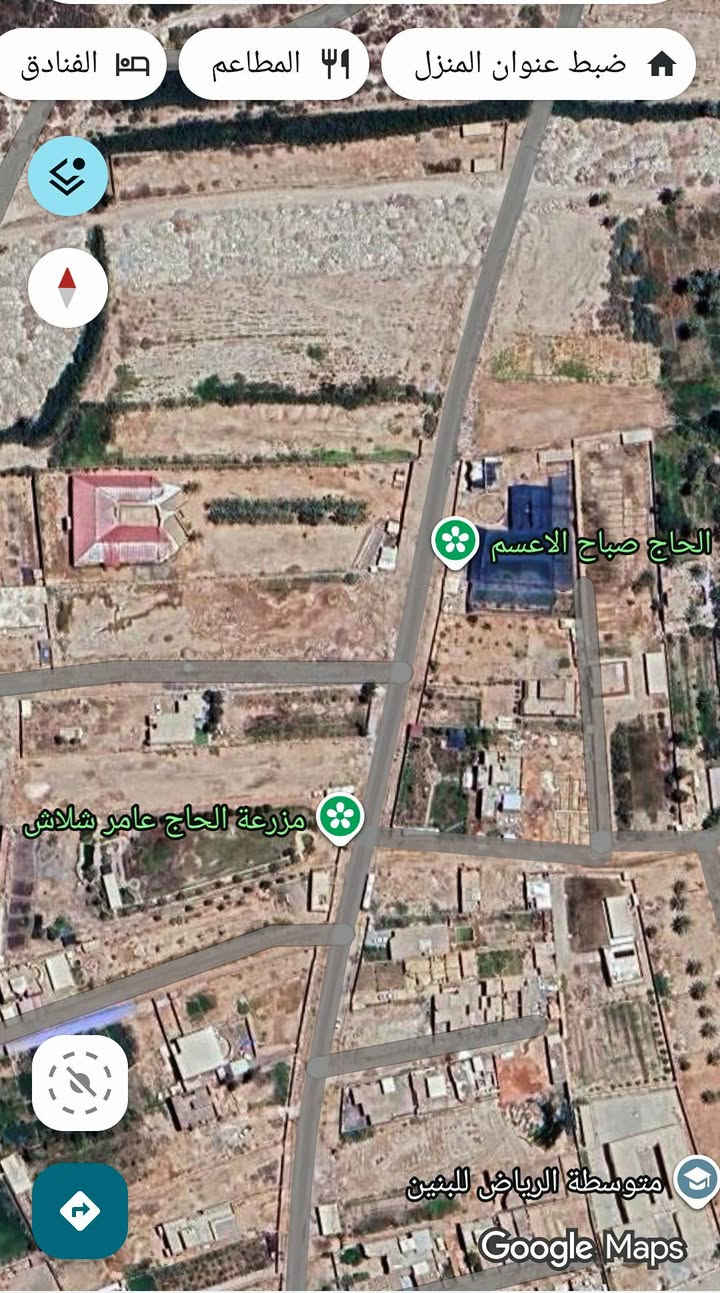This screenshot has height=1293, width=720.
Task: Open directions button
Action: pos(80,1211)
